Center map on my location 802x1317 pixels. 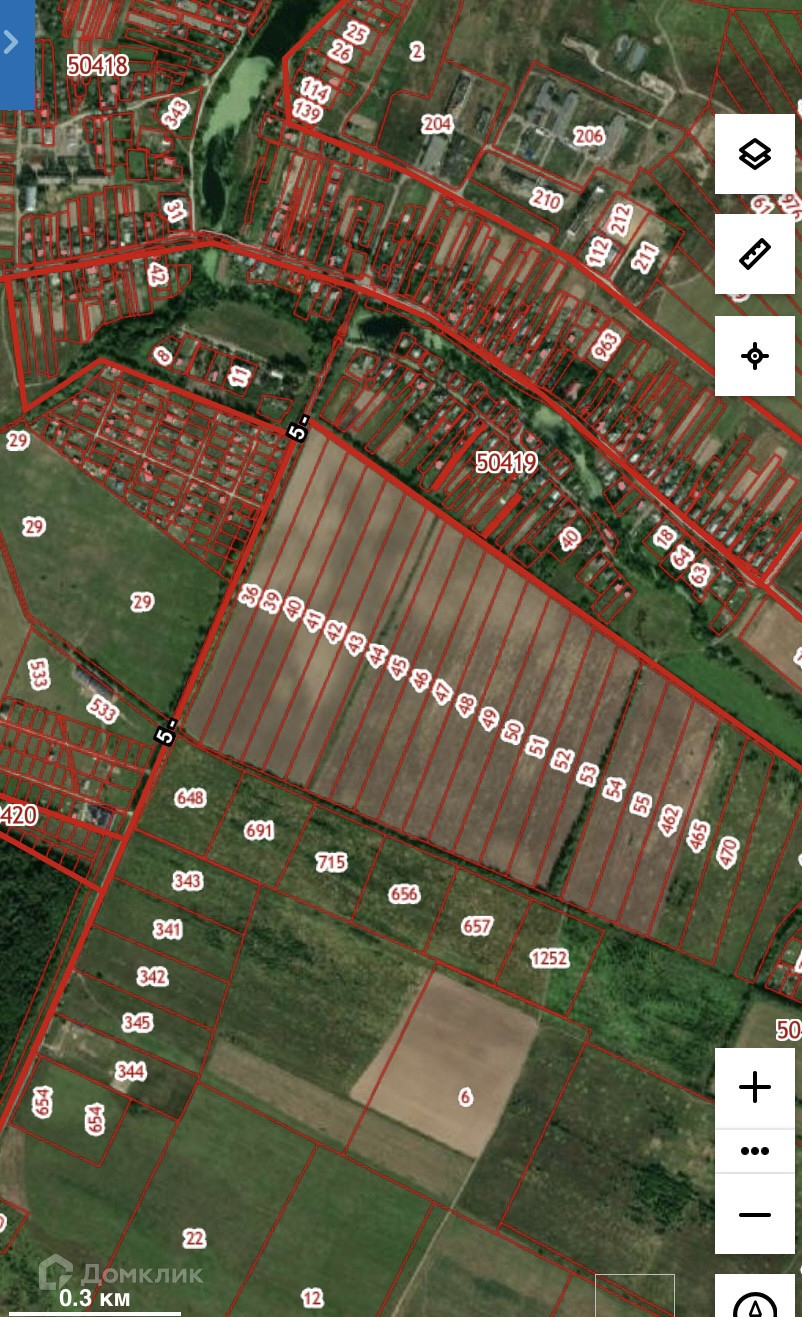click(755, 356)
